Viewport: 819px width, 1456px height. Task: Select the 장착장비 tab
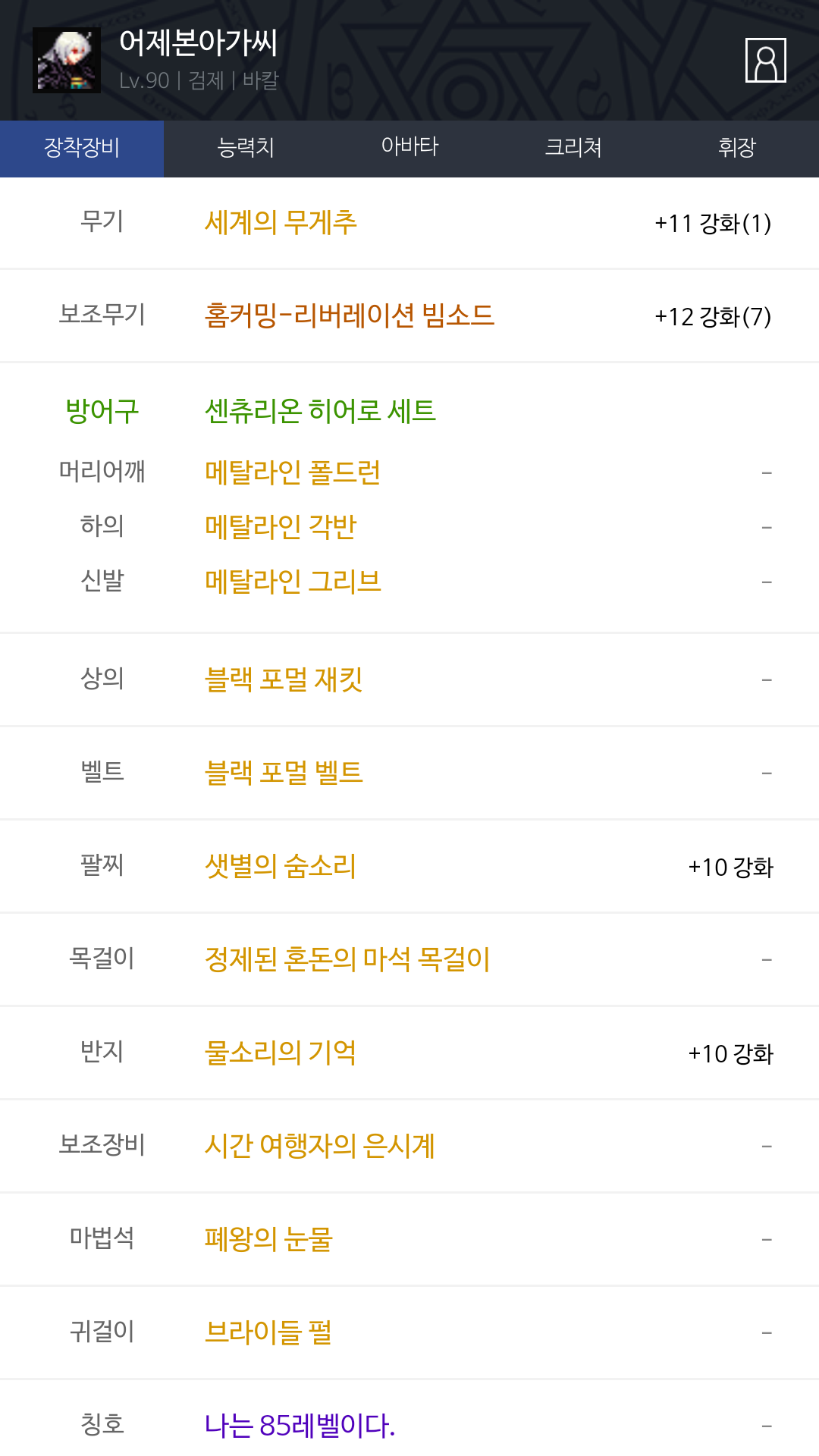[x=82, y=149]
